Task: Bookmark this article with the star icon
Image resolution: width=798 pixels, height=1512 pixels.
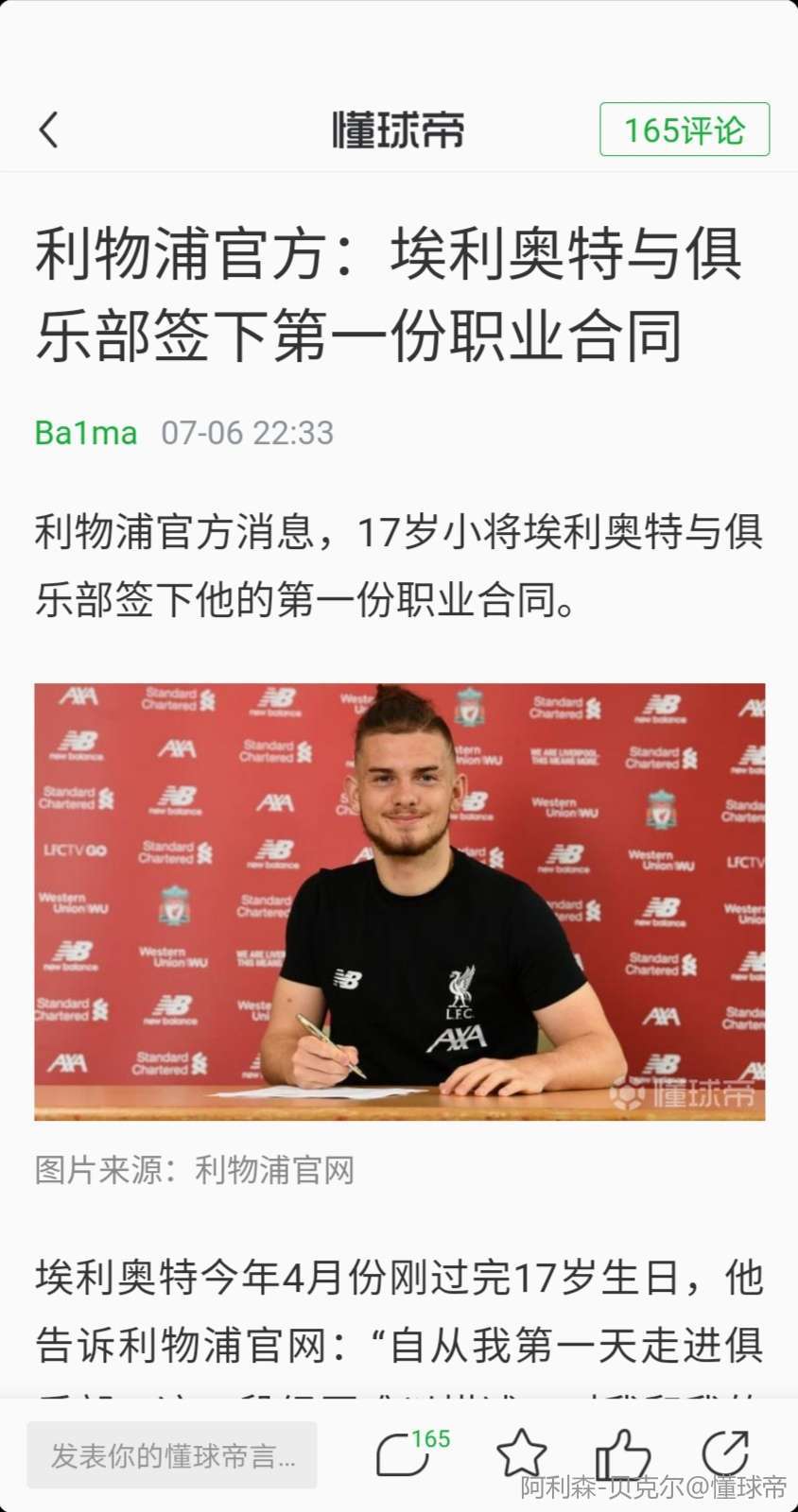Action: pos(521,1453)
